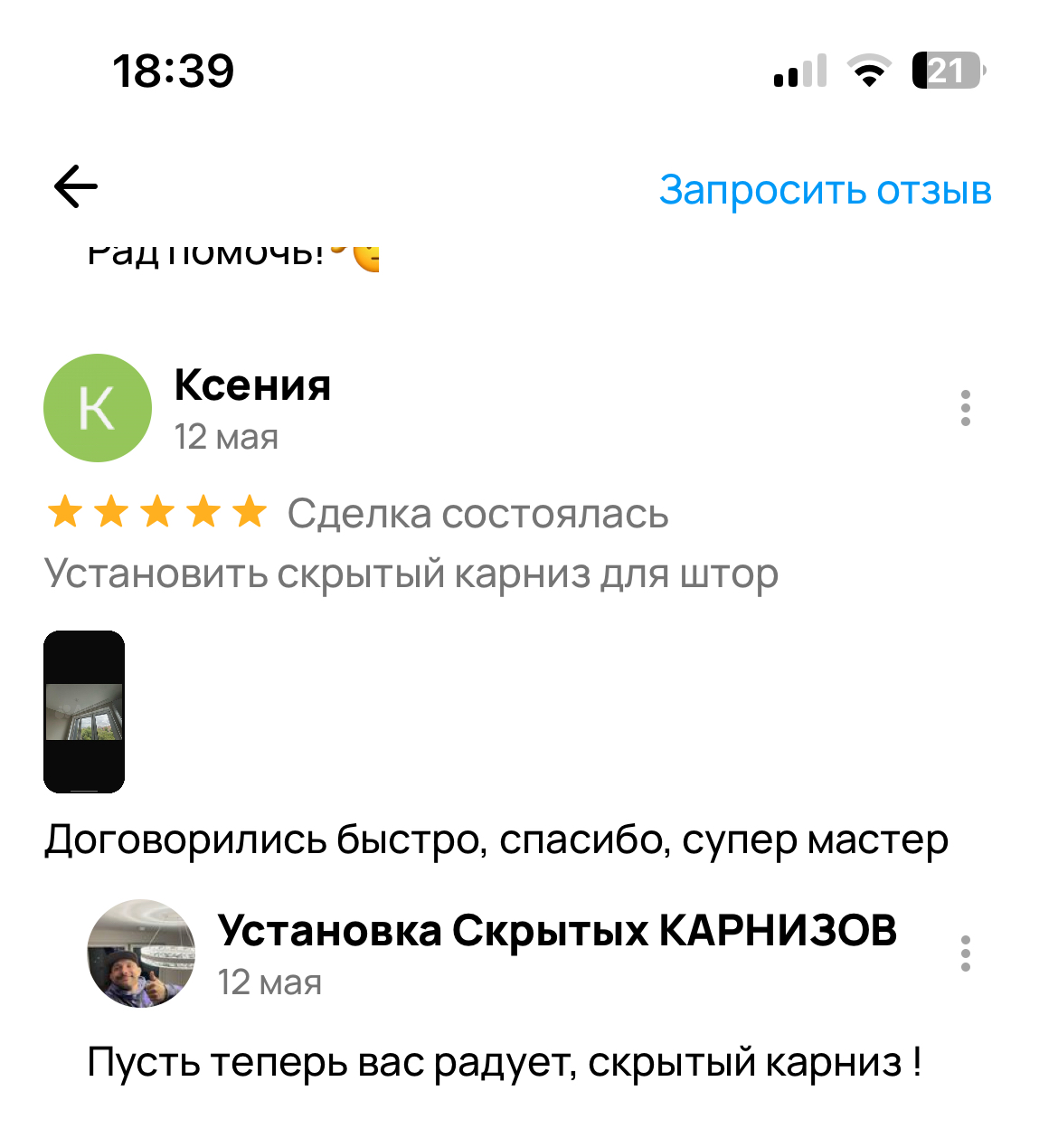This screenshot has width=1058, height=1148.
Task: Tap the 'Запросить отзыв' link
Action: (825, 190)
